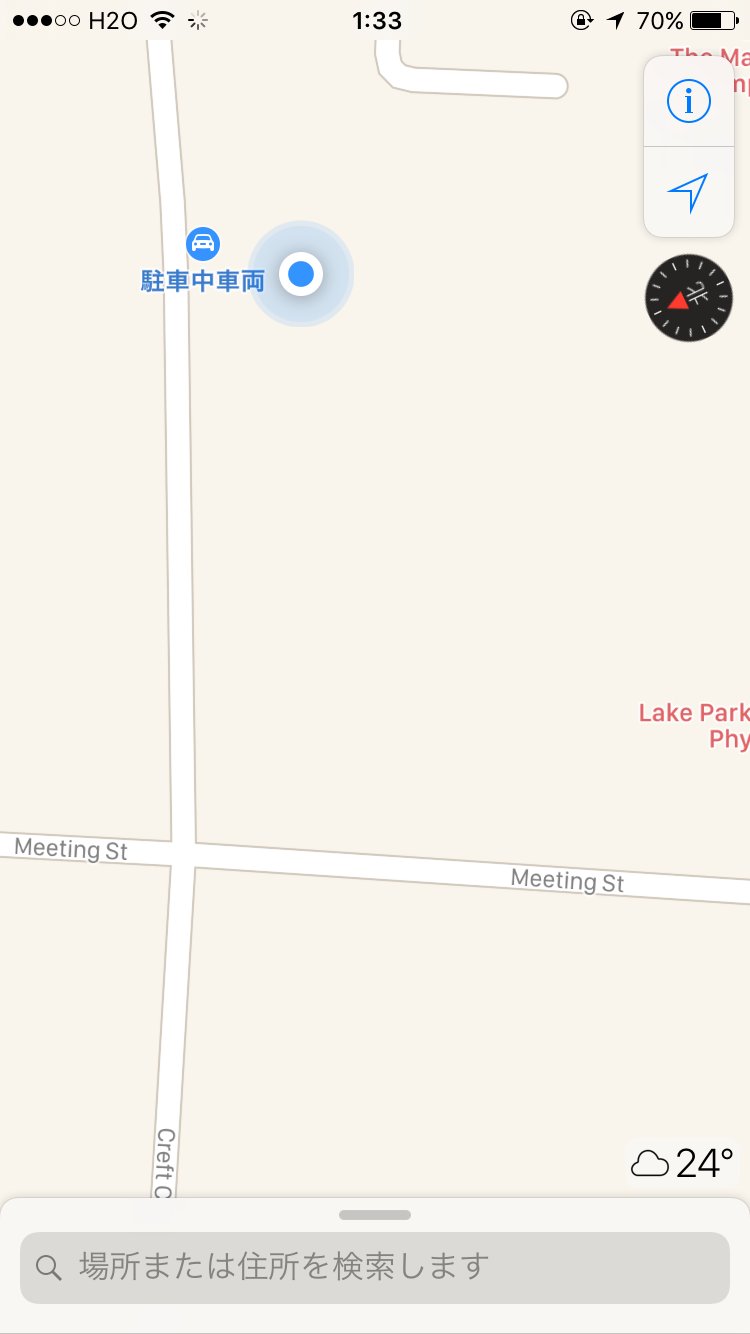The image size is (750, 1334).
Task: Tap the location tracking arrow button
Action: tap(688, 192)
